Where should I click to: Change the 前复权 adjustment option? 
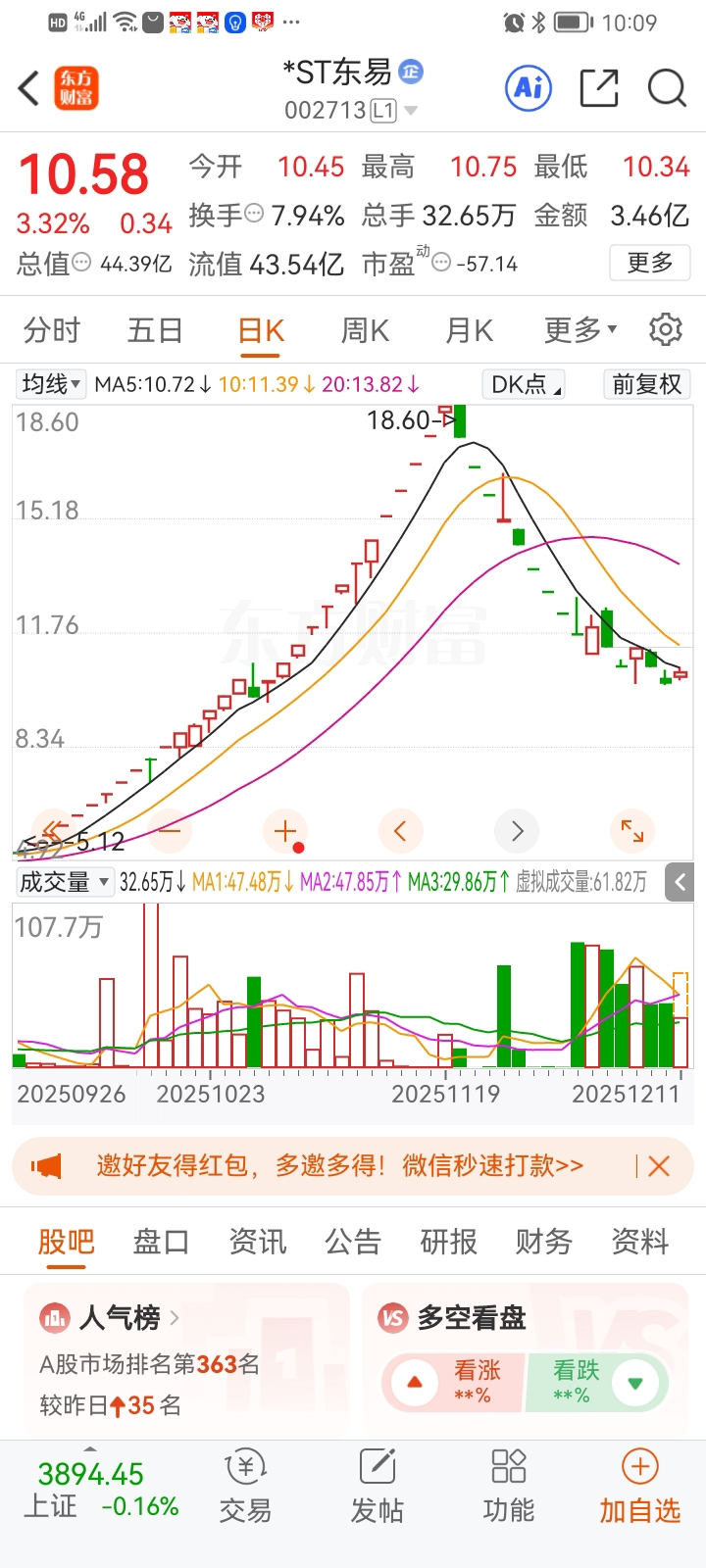[646, 384]
